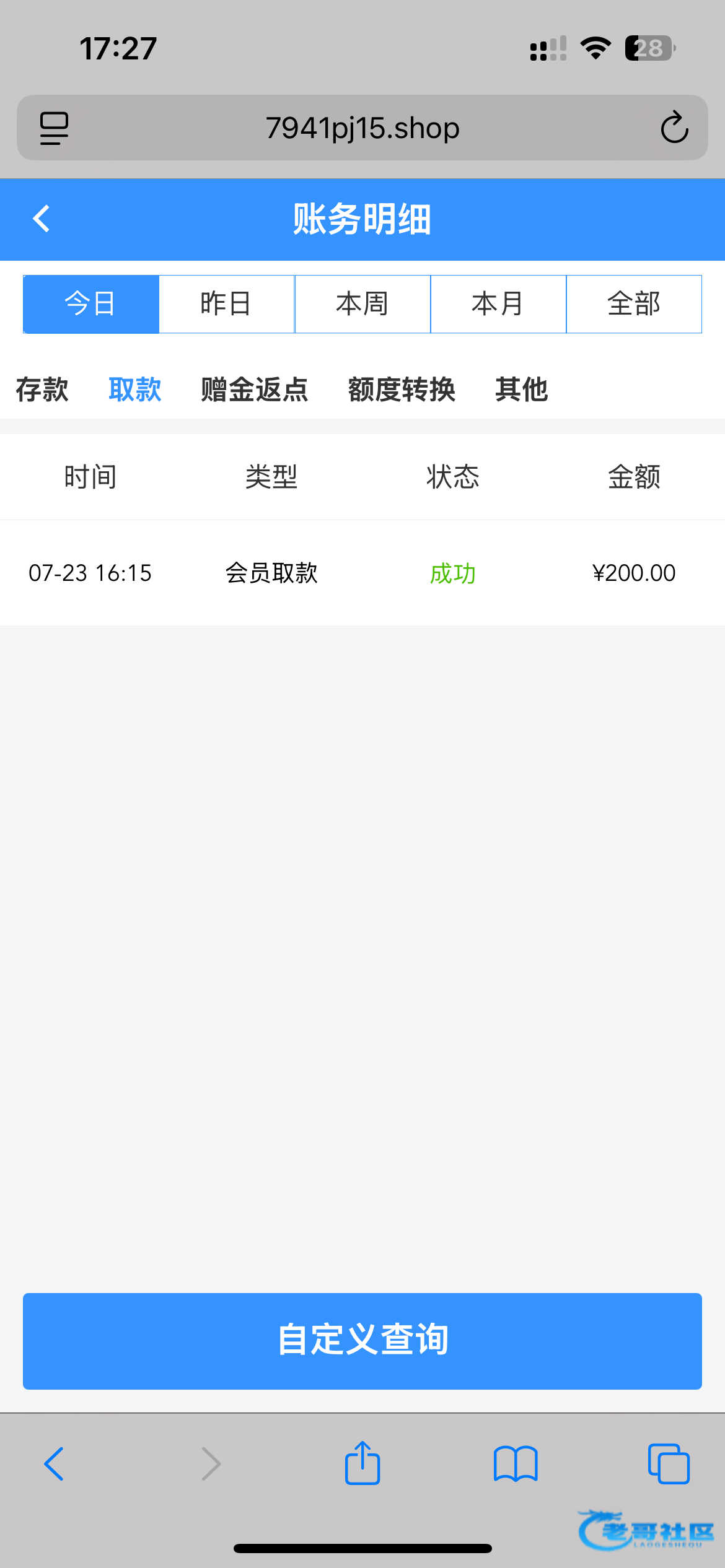This screenshot has width=725, height=1568.
Task: Tap the 自定义查询 button
Action: [x=362, y=1341]
